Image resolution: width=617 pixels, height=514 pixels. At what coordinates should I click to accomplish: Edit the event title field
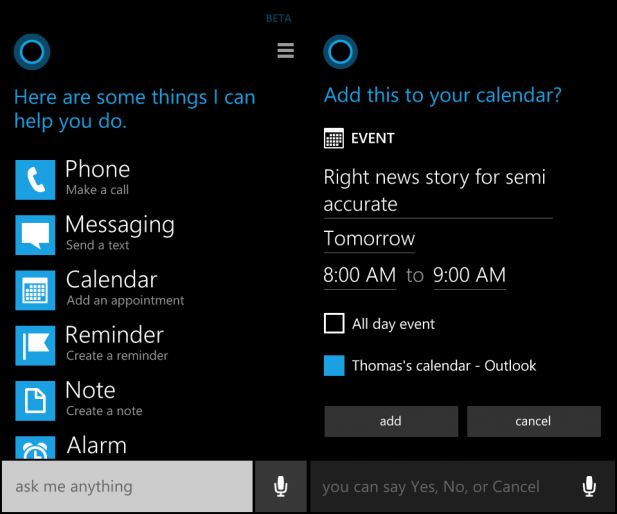(437, 191)
